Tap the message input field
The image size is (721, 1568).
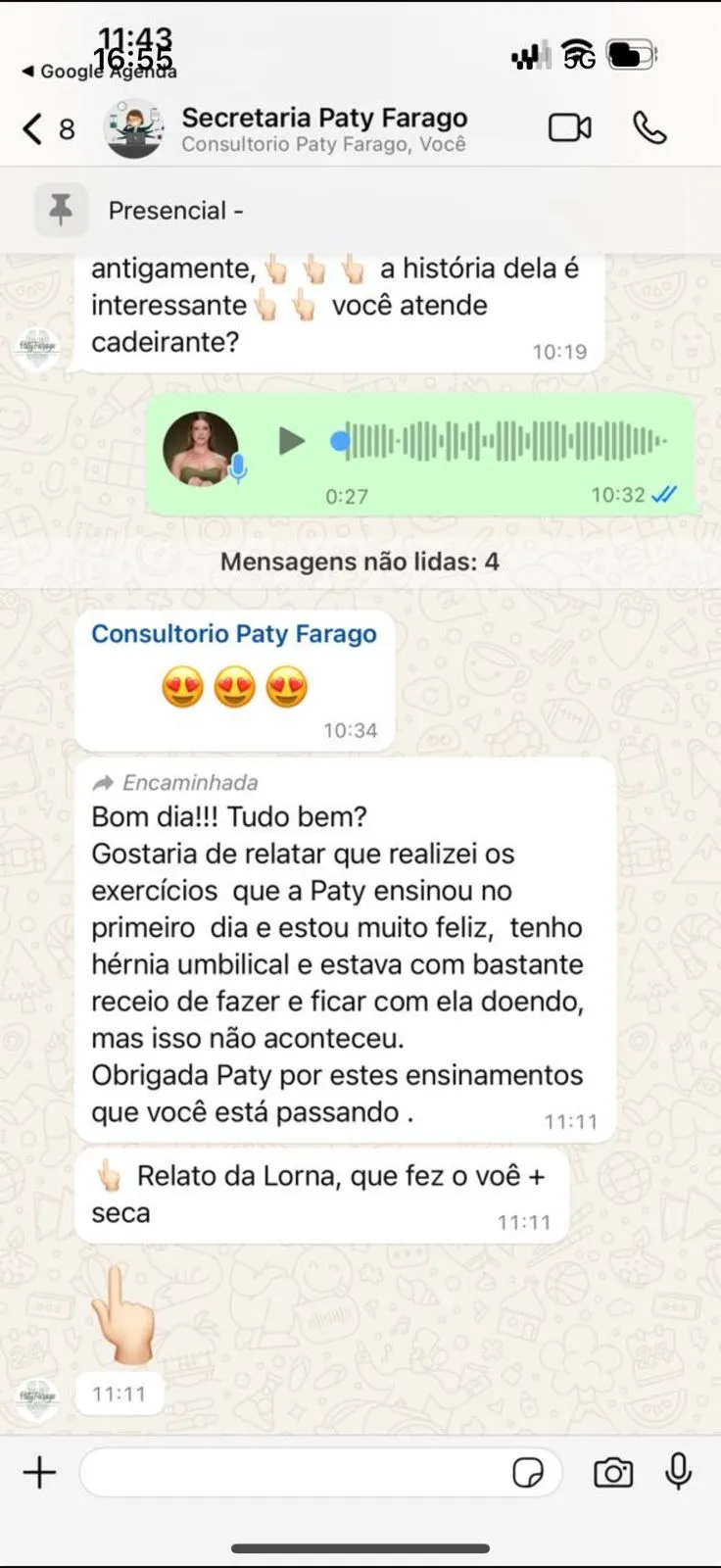(x=294, y=1472)
